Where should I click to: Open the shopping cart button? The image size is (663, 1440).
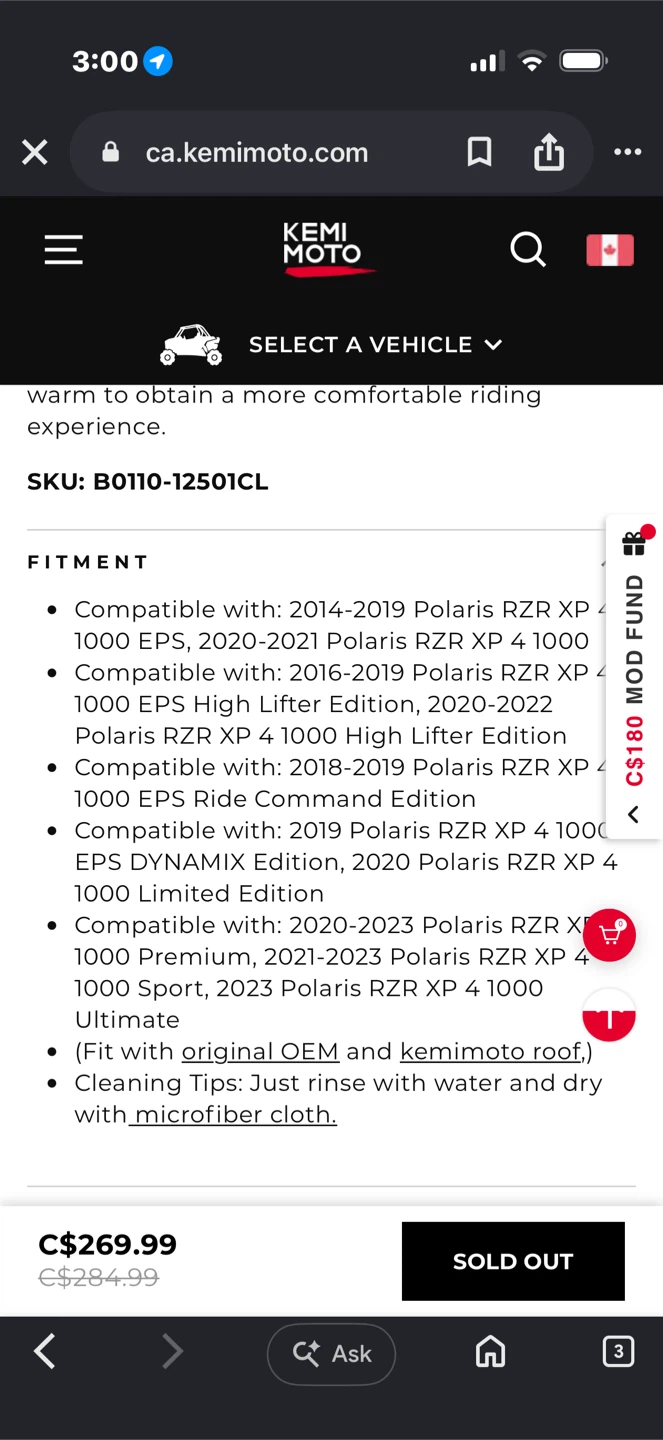(x=609, y=935)
